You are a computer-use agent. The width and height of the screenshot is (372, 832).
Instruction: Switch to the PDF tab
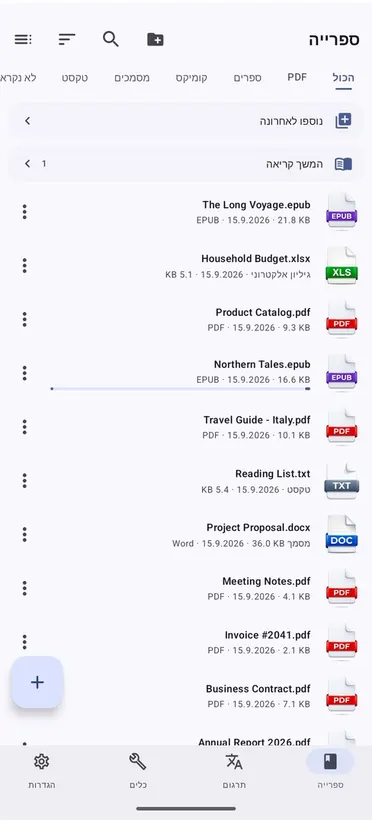click(x=297, y=77)
